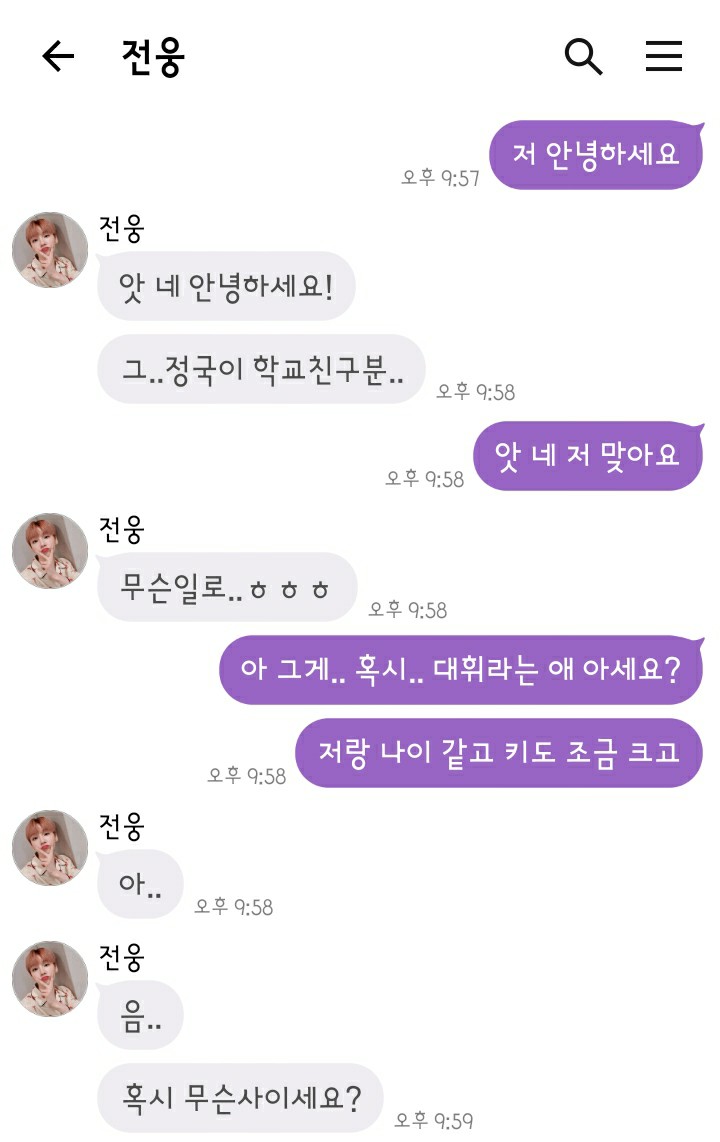Open 전웅's profile photo beside '앗 네 안녕하세요!'

(x=50, y=250)
